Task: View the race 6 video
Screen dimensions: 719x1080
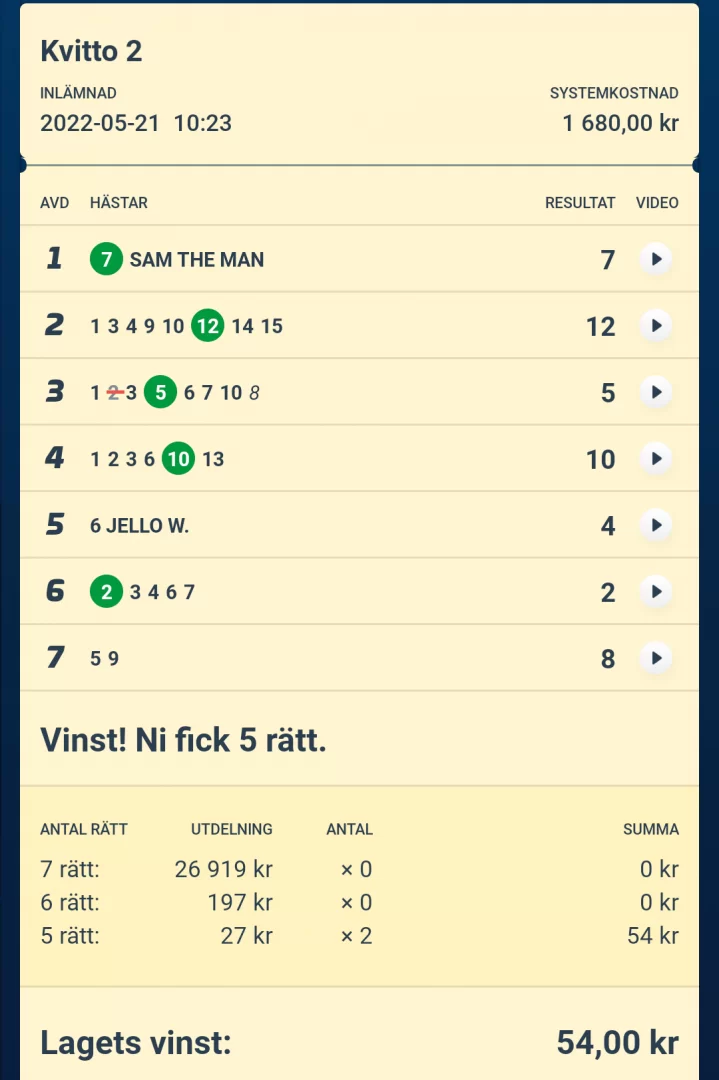Action: coord(656,592)
